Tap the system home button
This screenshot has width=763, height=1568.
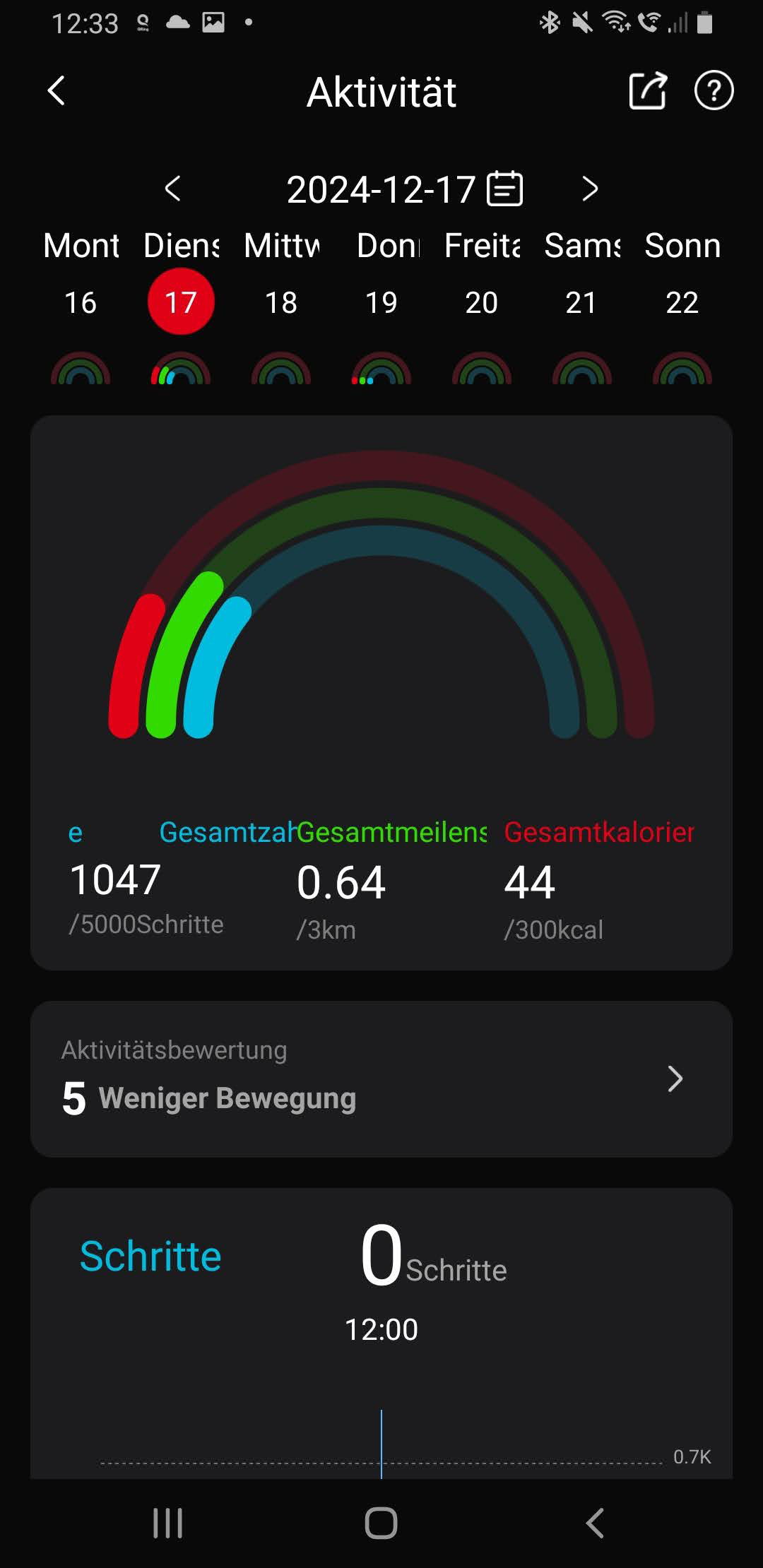tap(381, 1523)
